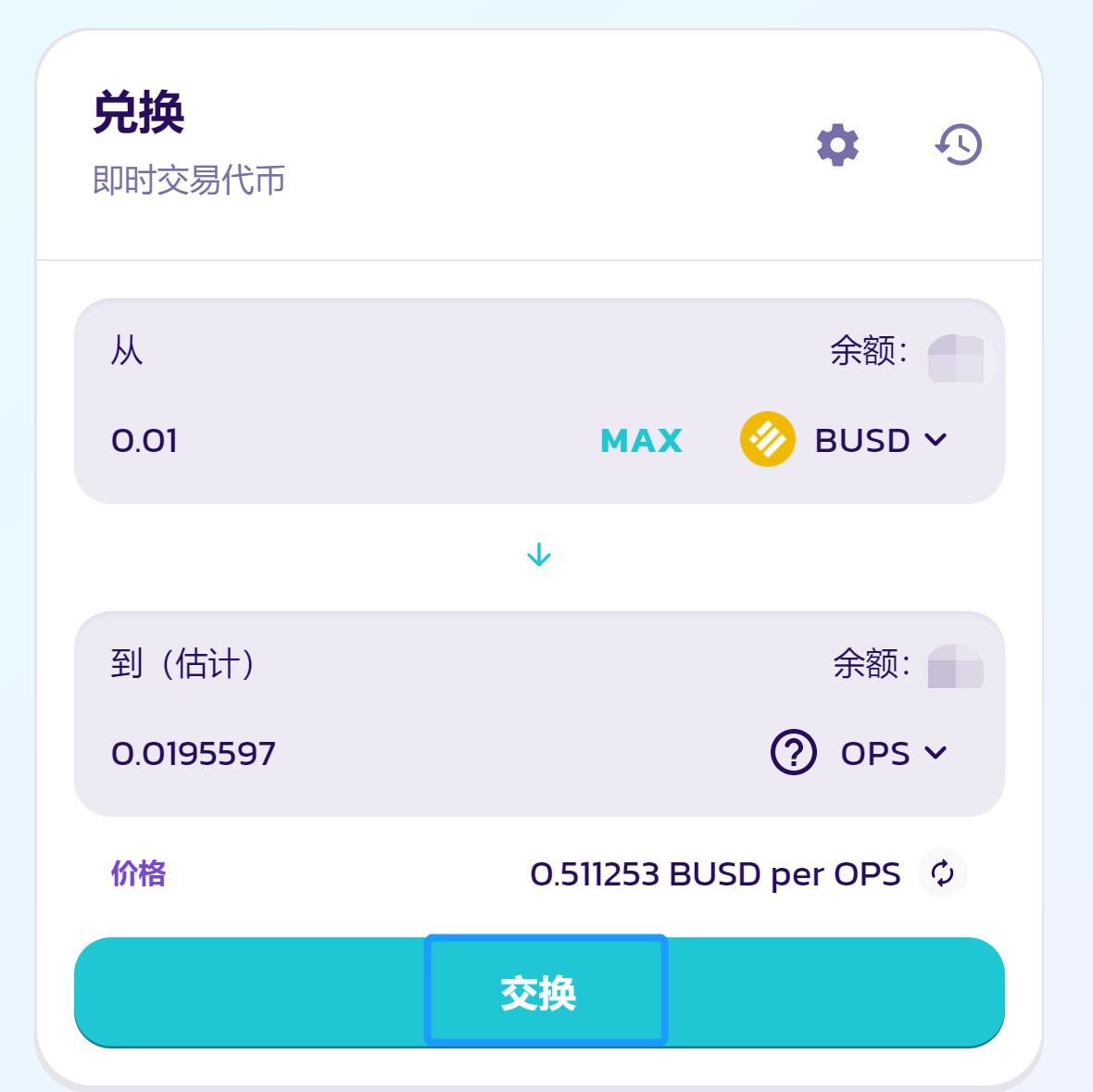
Task: Open recent transaction history
Action: (x=959, y=145)
